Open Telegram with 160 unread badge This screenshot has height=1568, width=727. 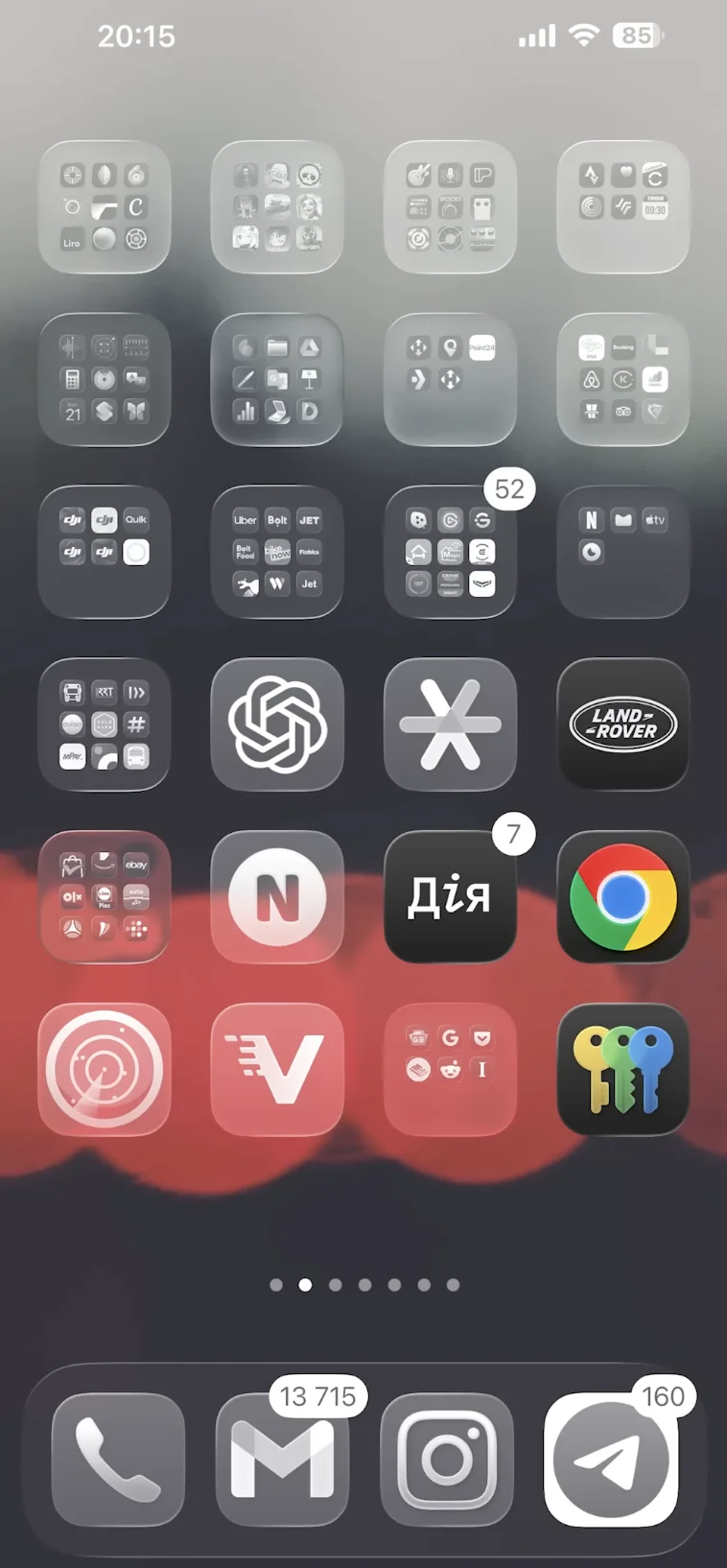click(611, 1460)
